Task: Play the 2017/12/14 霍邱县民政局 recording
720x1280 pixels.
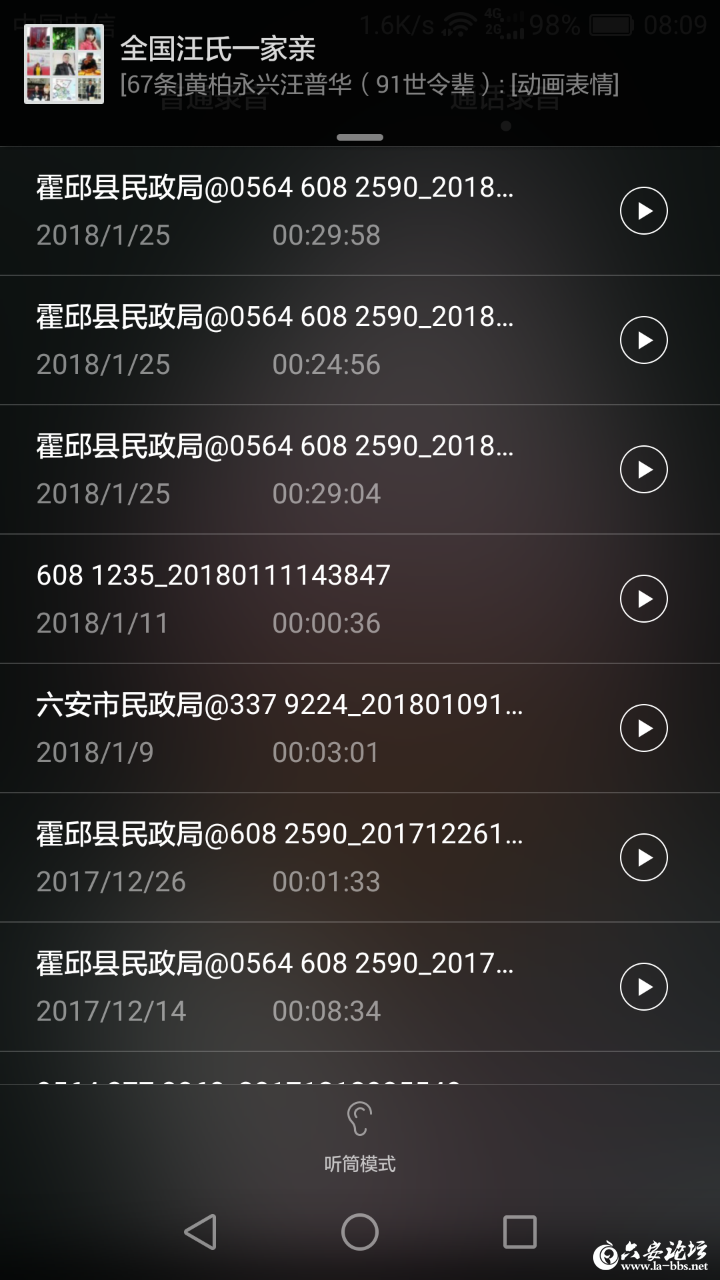Action: point(643,987)
